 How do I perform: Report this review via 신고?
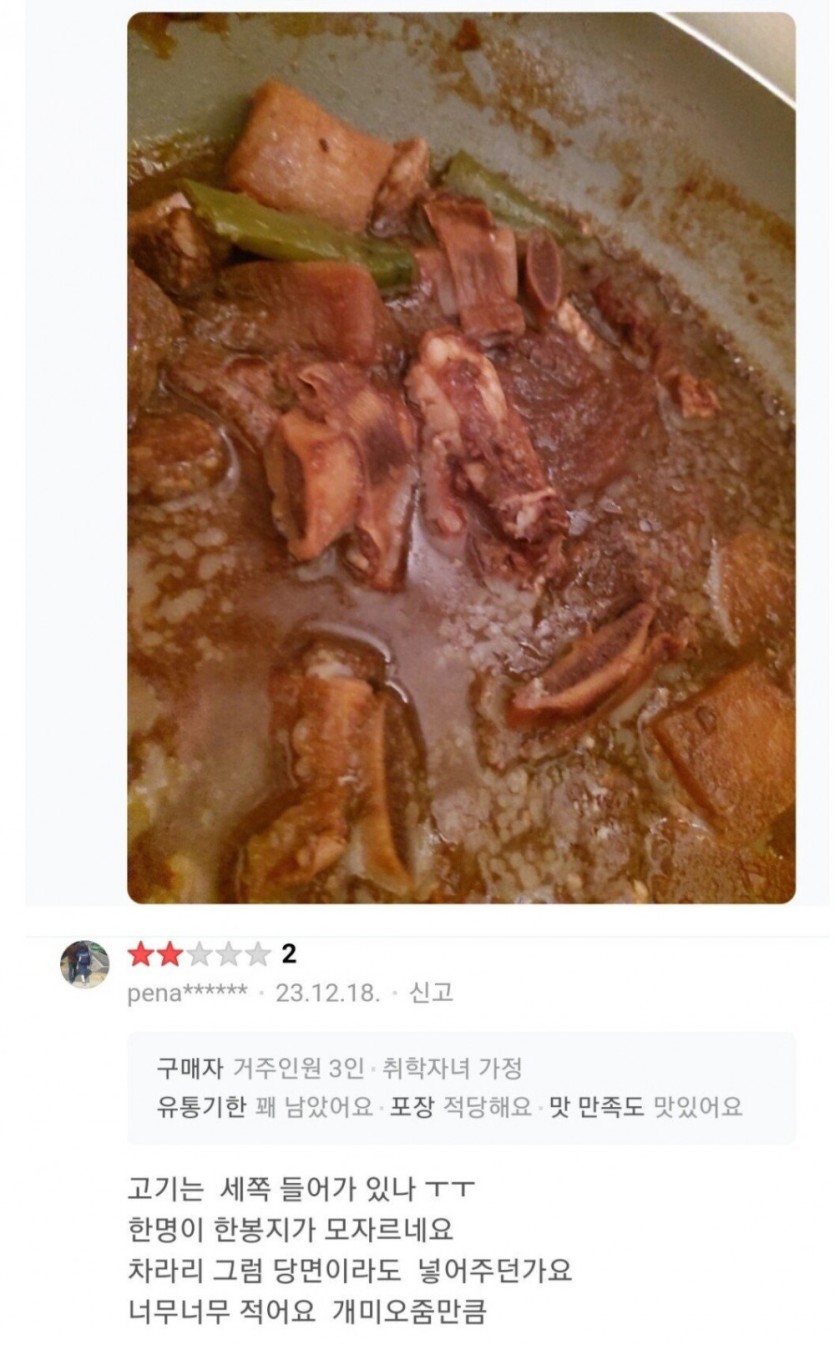(432, 993)
